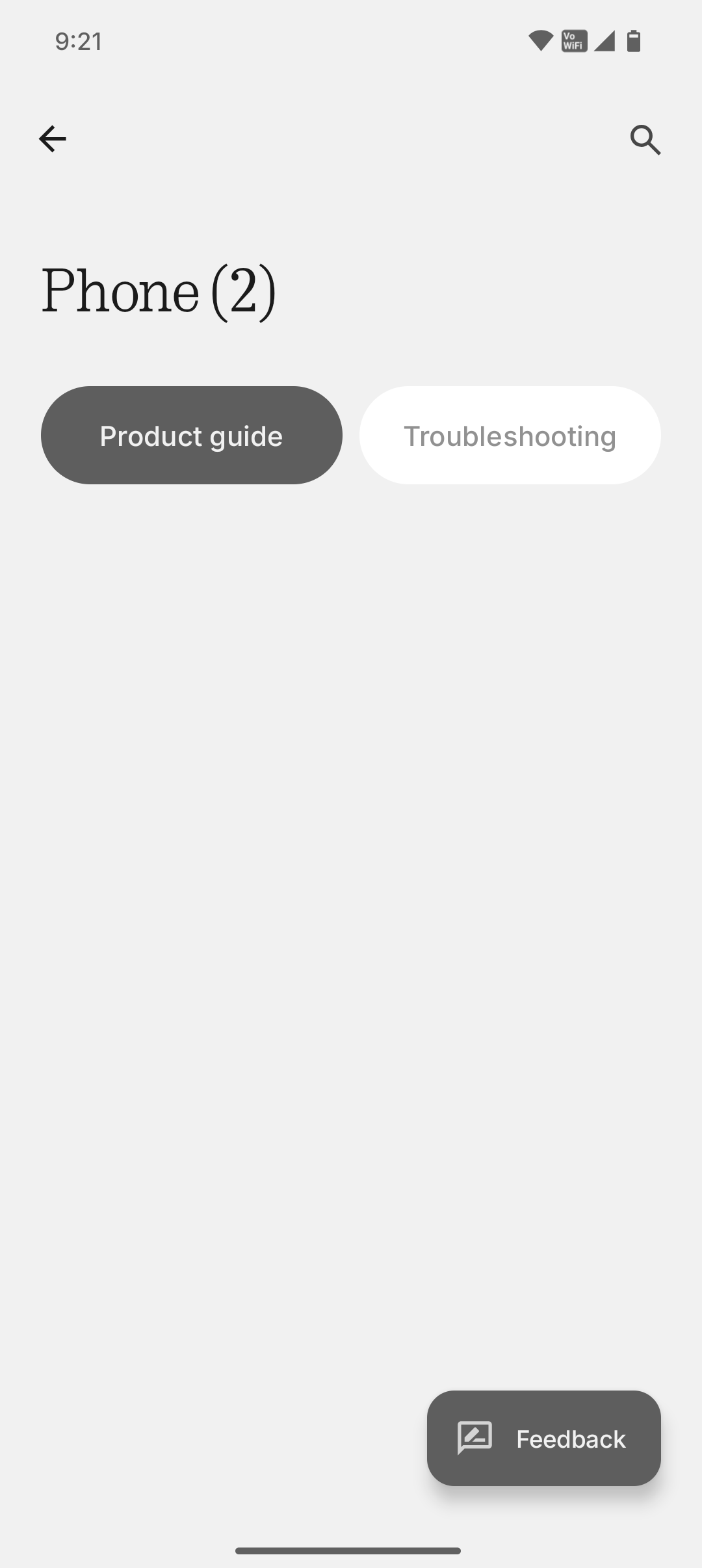Select the Product guide tab
702x1568 pixels.
coord(192,436)
